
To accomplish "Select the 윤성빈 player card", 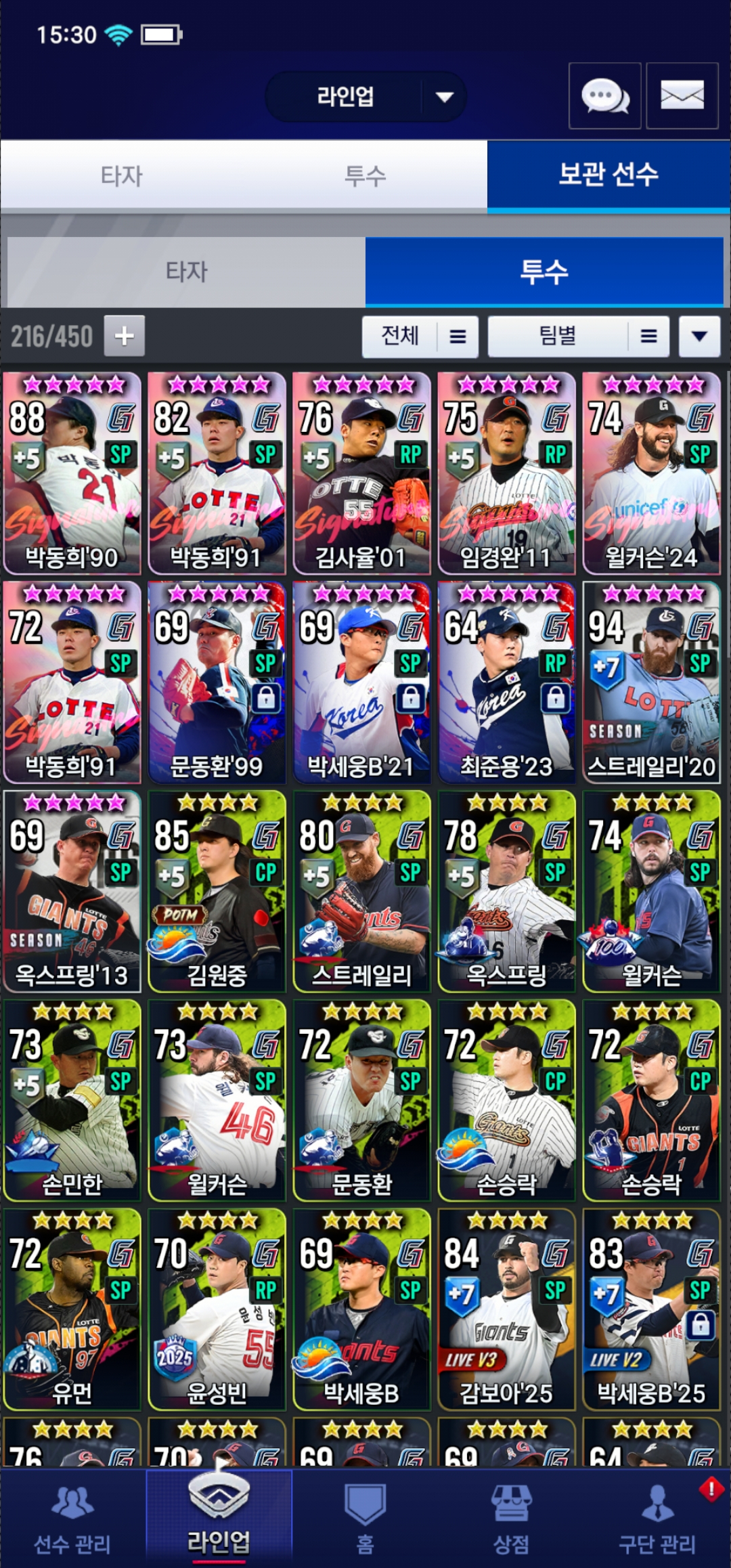I will (217, 1309).
